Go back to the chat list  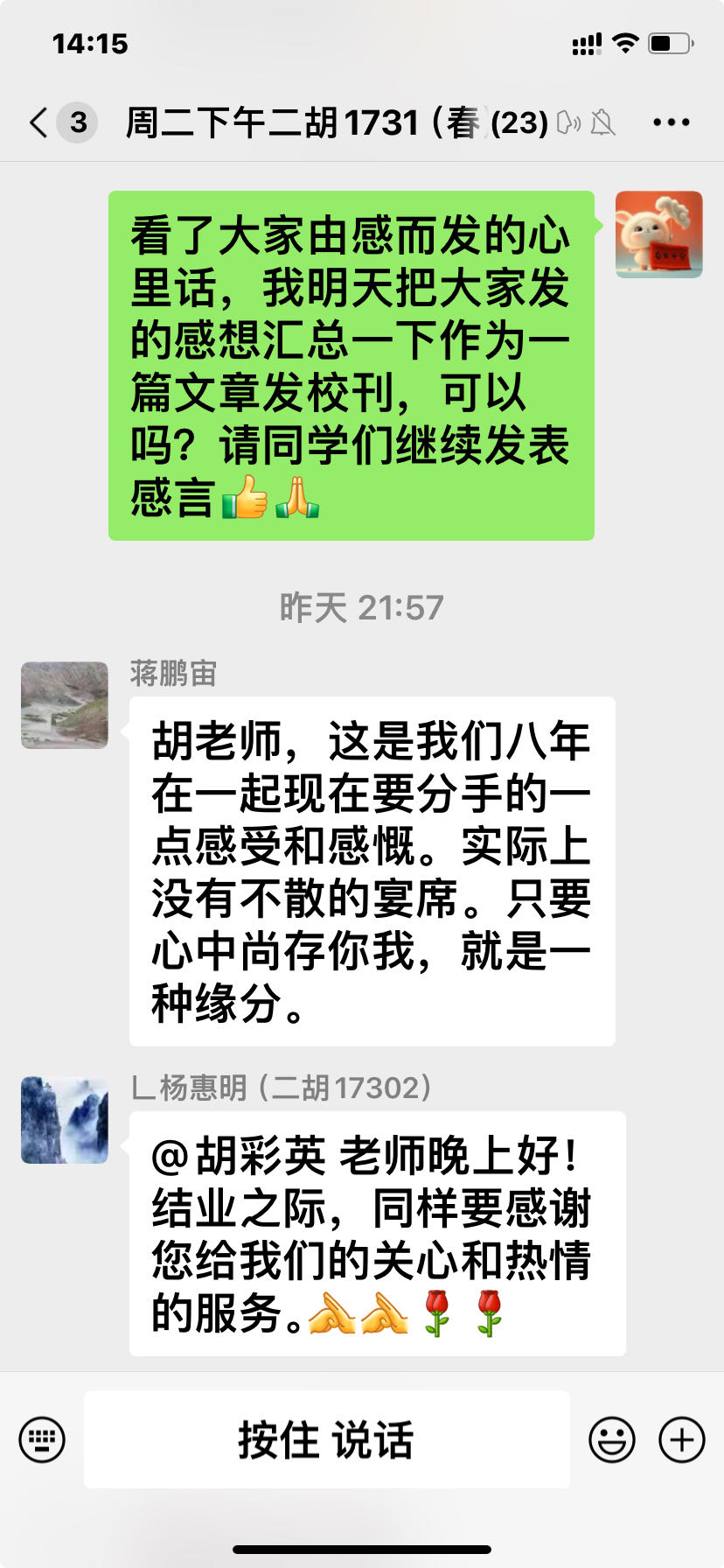click(39, 122)
